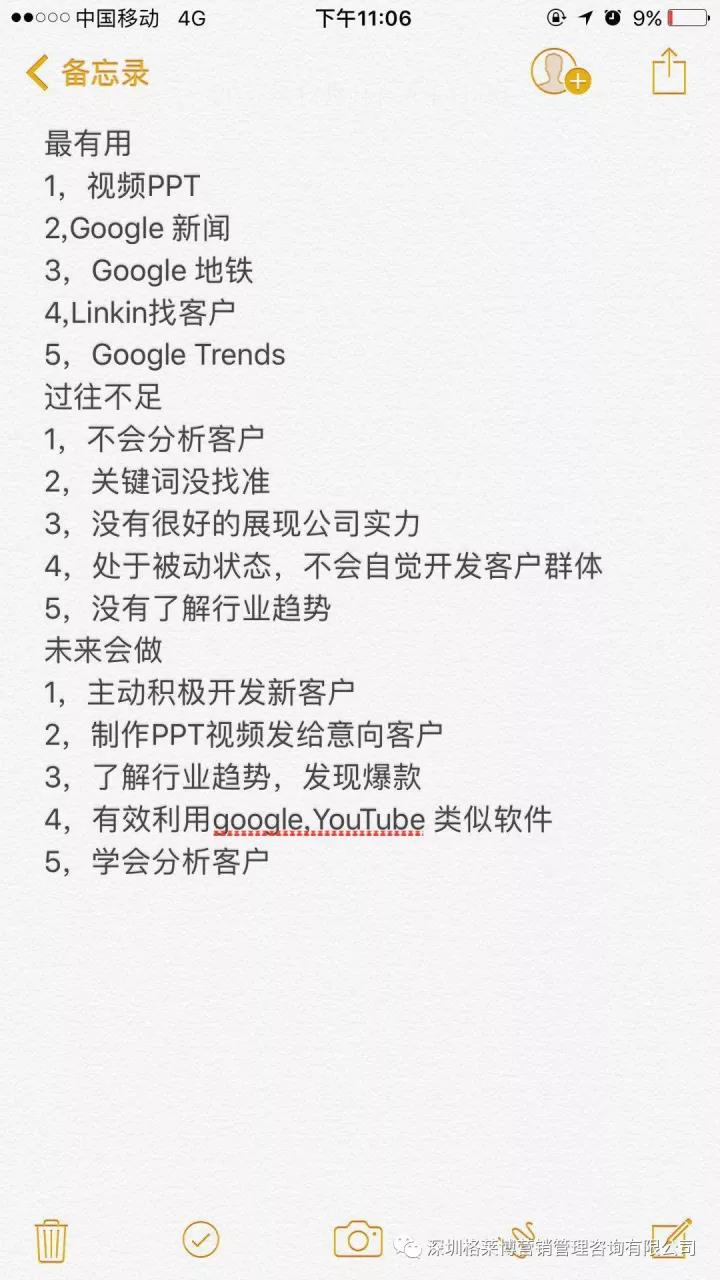The height and width of the screenshot is (1280, 720).
Task: Go back to the 备忘录 list
Action: click(x=88, y=73)
